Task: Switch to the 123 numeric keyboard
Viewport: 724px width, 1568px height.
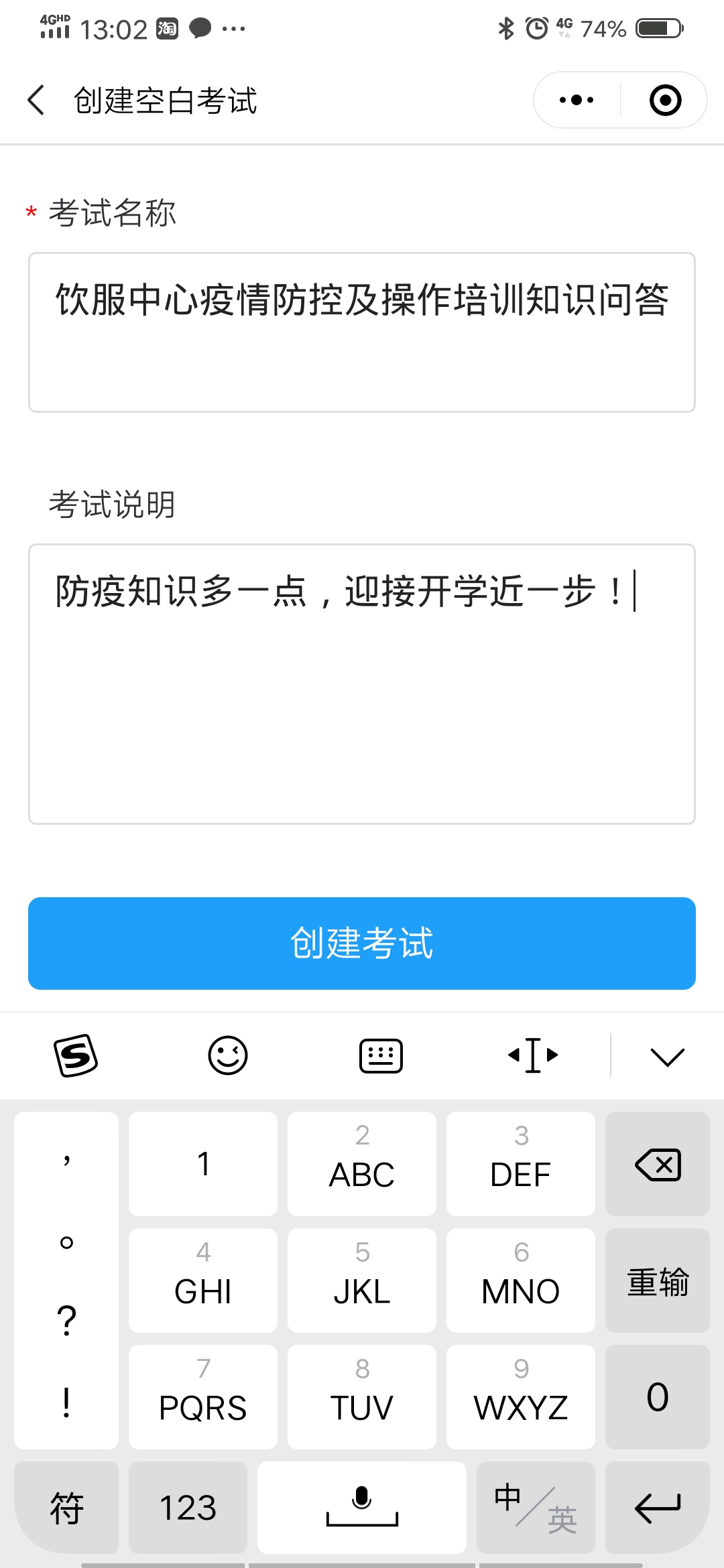Action: (x=188, y=1508)
